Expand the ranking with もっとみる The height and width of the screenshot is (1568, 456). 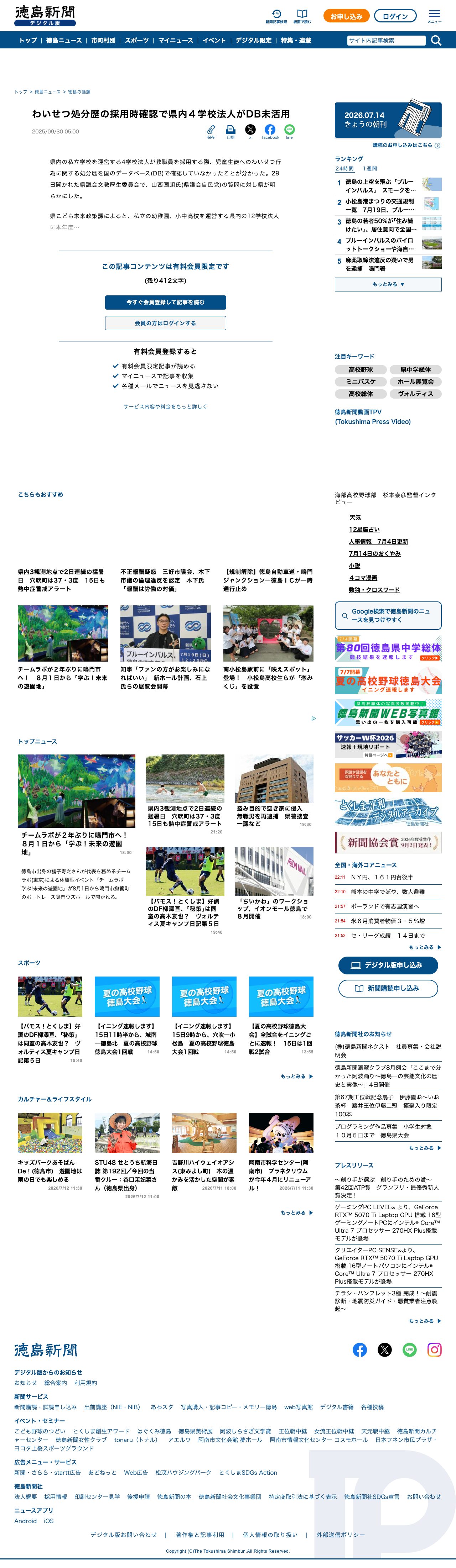(x=388, y=284)
